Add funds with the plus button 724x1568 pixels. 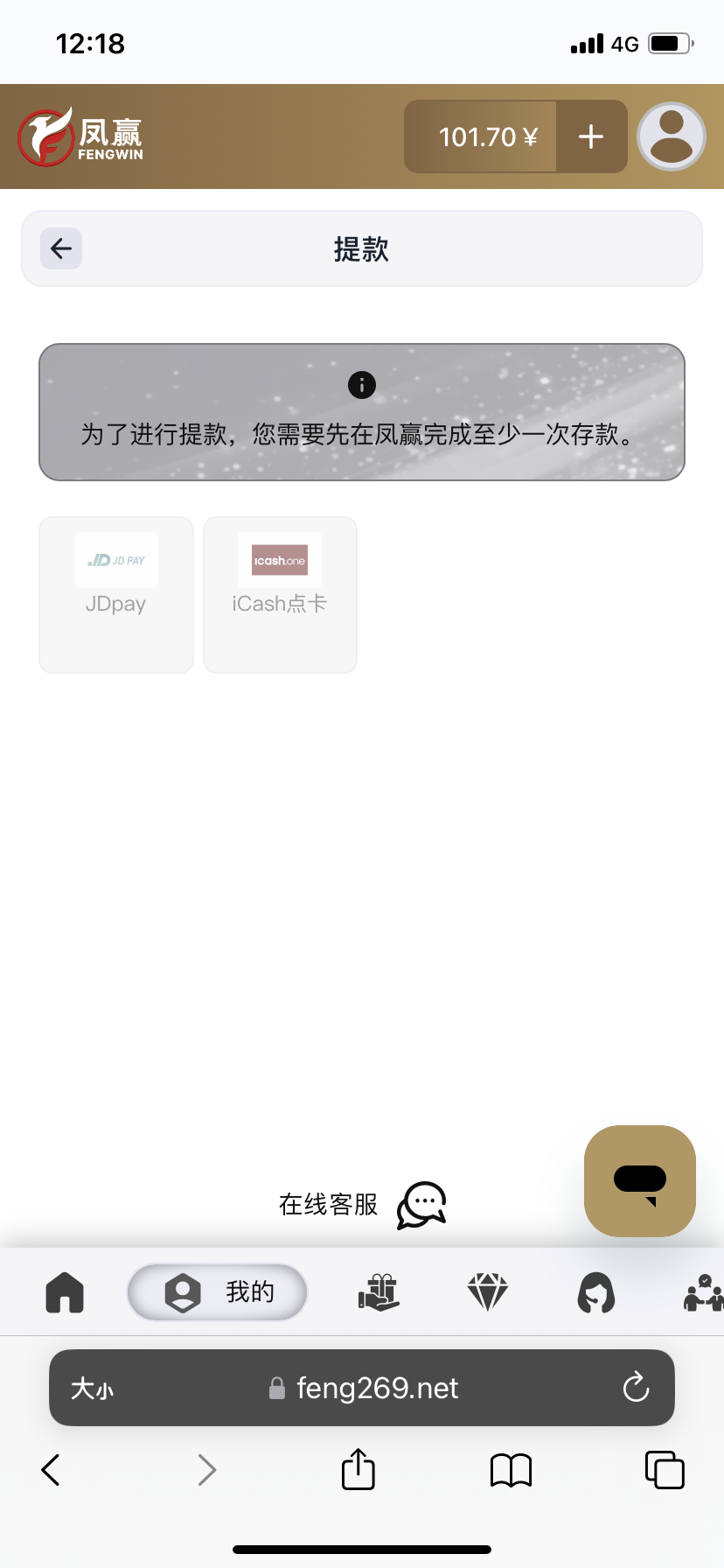point(591,136)
